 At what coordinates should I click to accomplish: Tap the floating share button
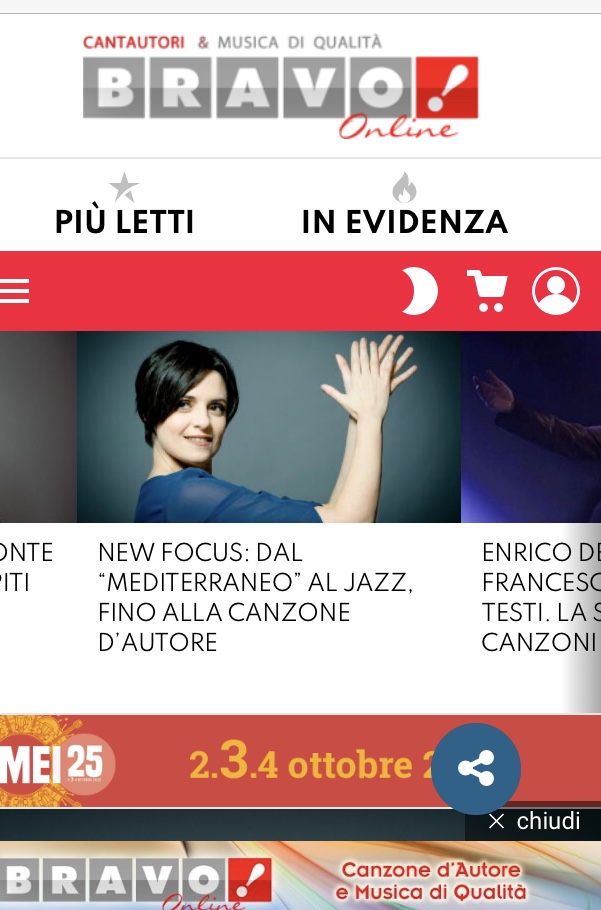[476, 768]
